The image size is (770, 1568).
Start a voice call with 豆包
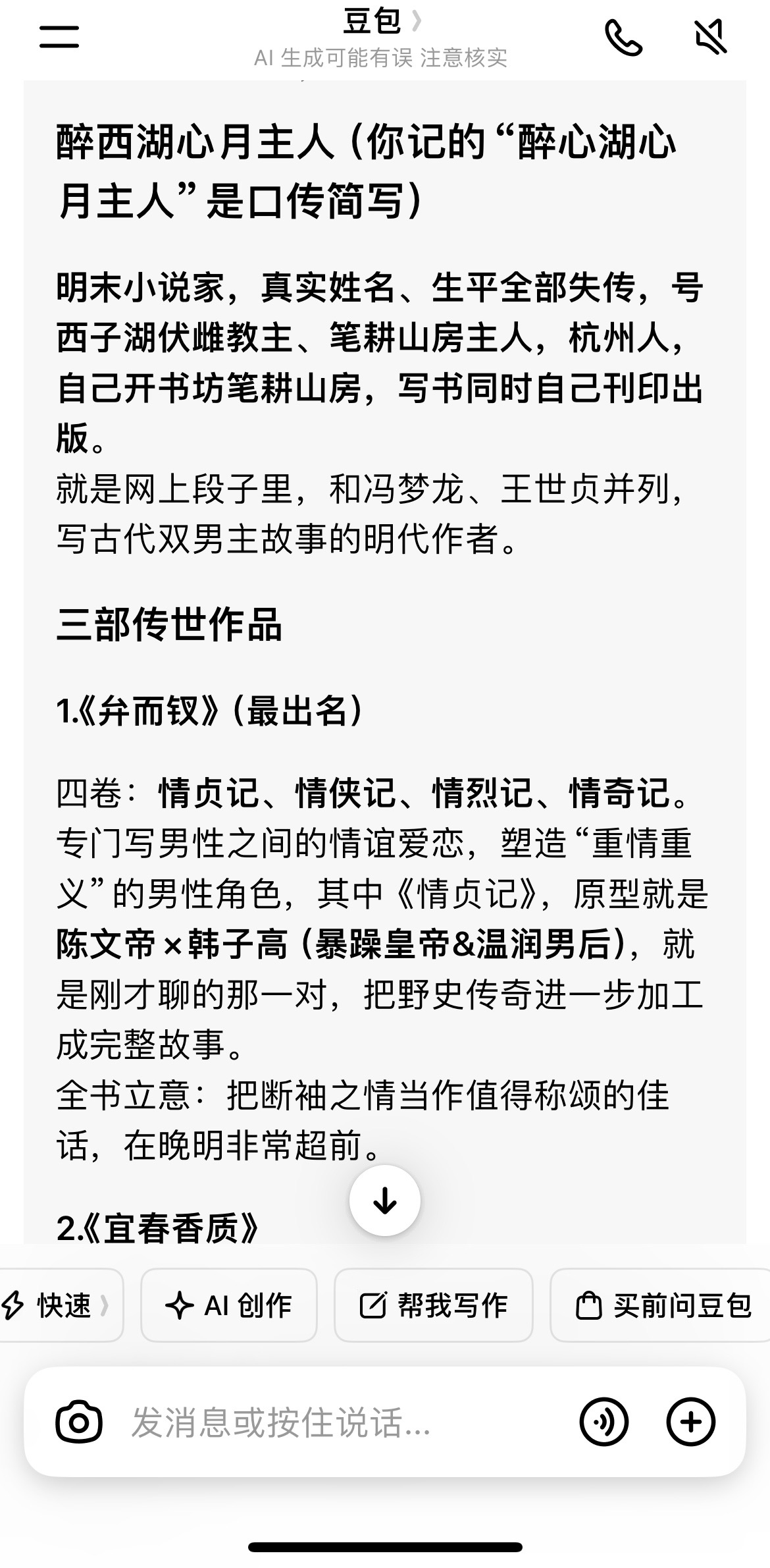623,38
